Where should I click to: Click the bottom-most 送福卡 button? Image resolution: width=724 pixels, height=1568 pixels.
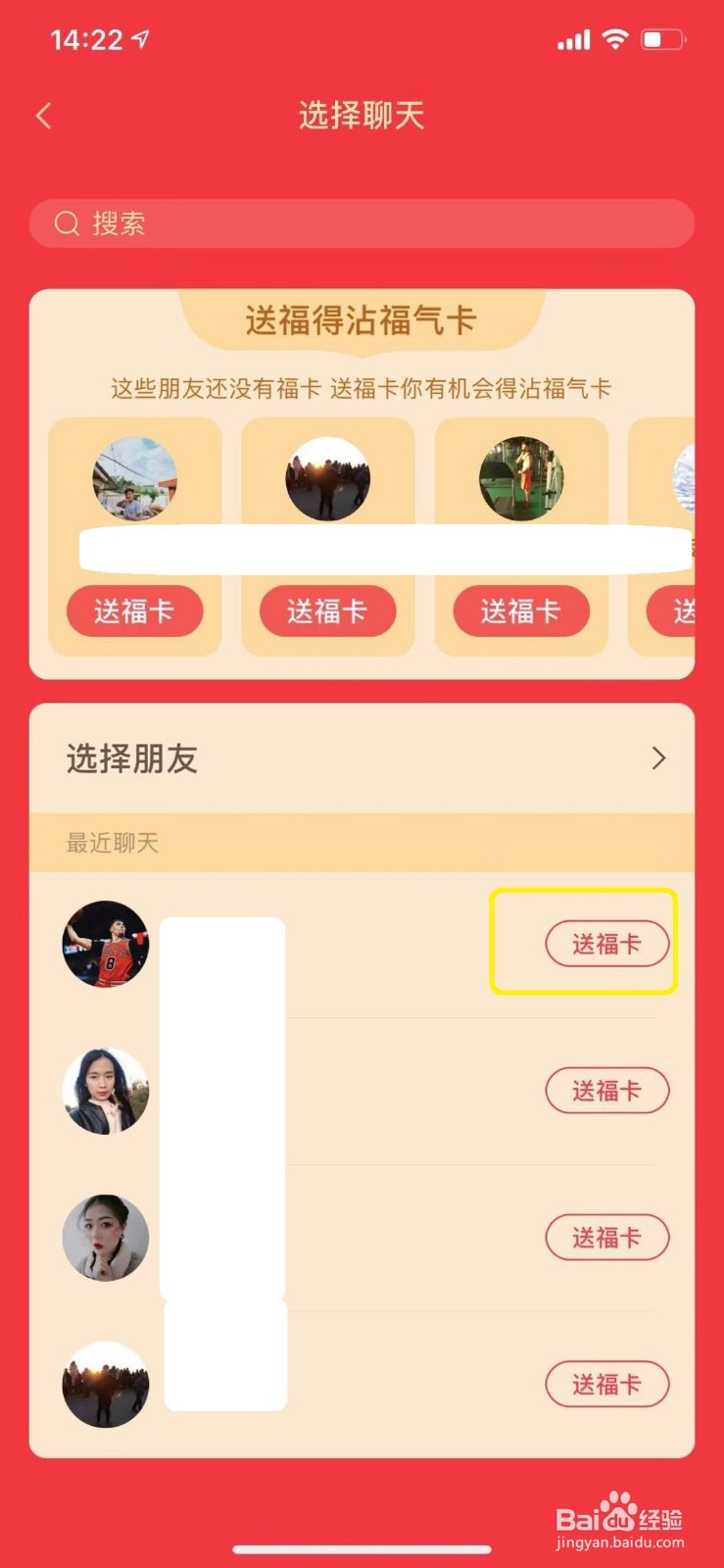607,1384
